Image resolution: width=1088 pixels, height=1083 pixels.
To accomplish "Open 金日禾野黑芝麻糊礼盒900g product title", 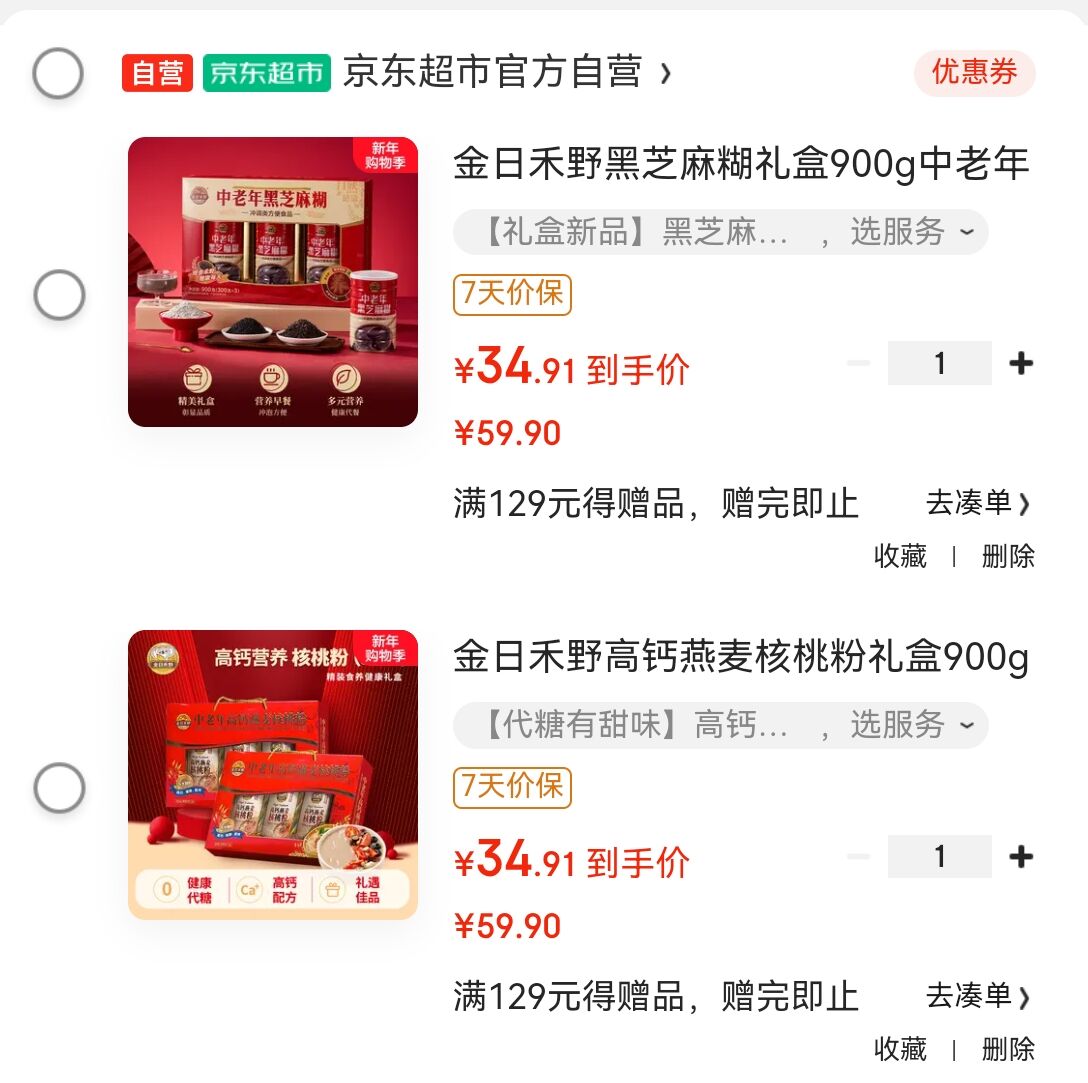I will 740,164.
